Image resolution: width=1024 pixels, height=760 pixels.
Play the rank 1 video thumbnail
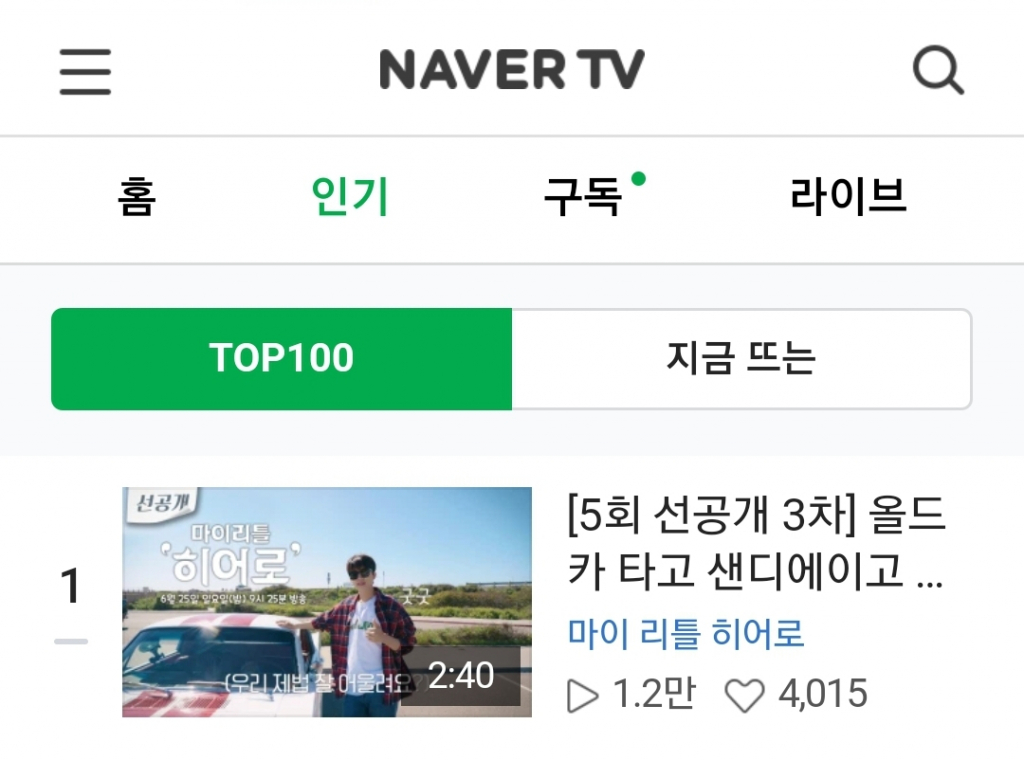click(327, 602)
